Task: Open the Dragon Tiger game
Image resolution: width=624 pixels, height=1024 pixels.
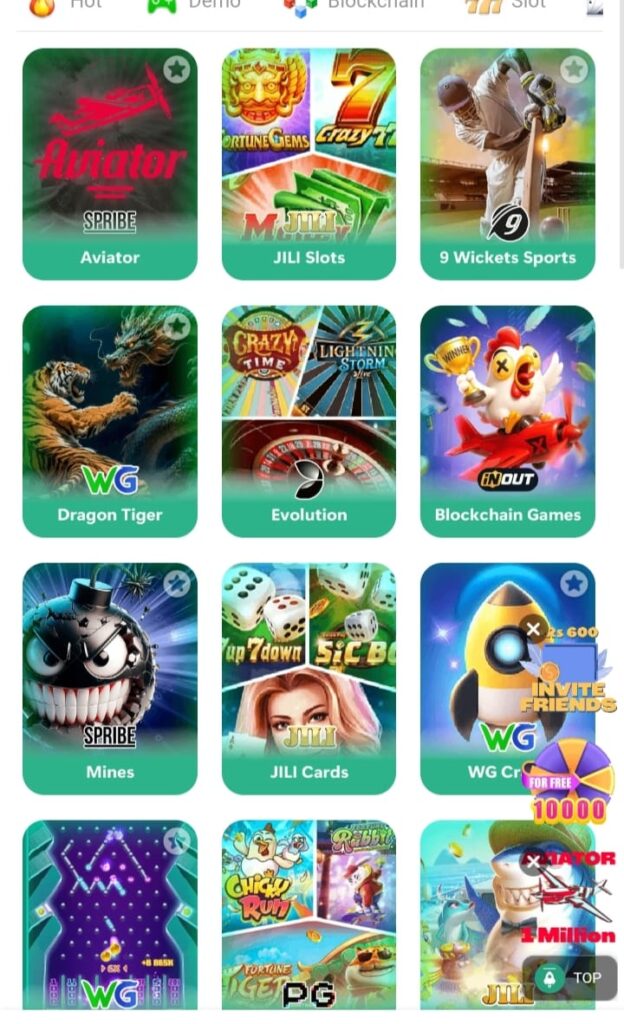Action: click(110, 420)
